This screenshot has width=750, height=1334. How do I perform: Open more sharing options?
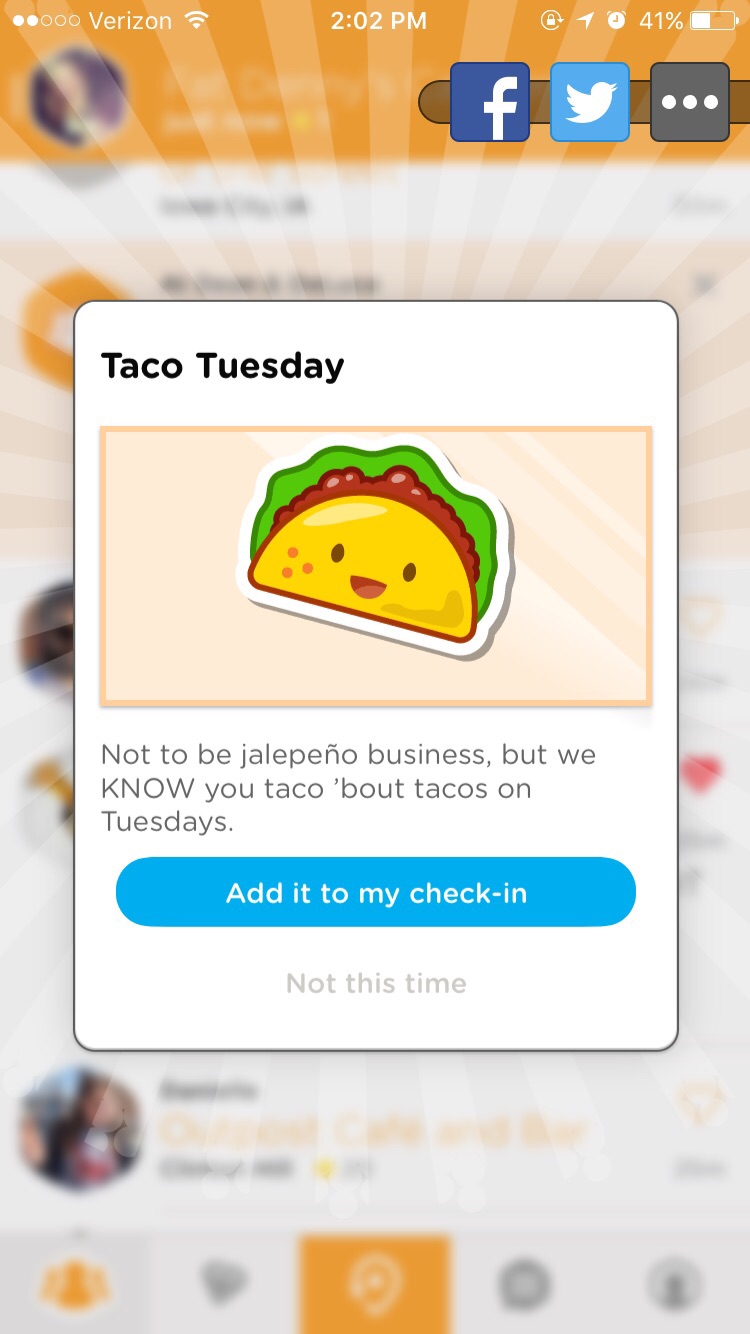pyautogui.click(x=690, y=102)
